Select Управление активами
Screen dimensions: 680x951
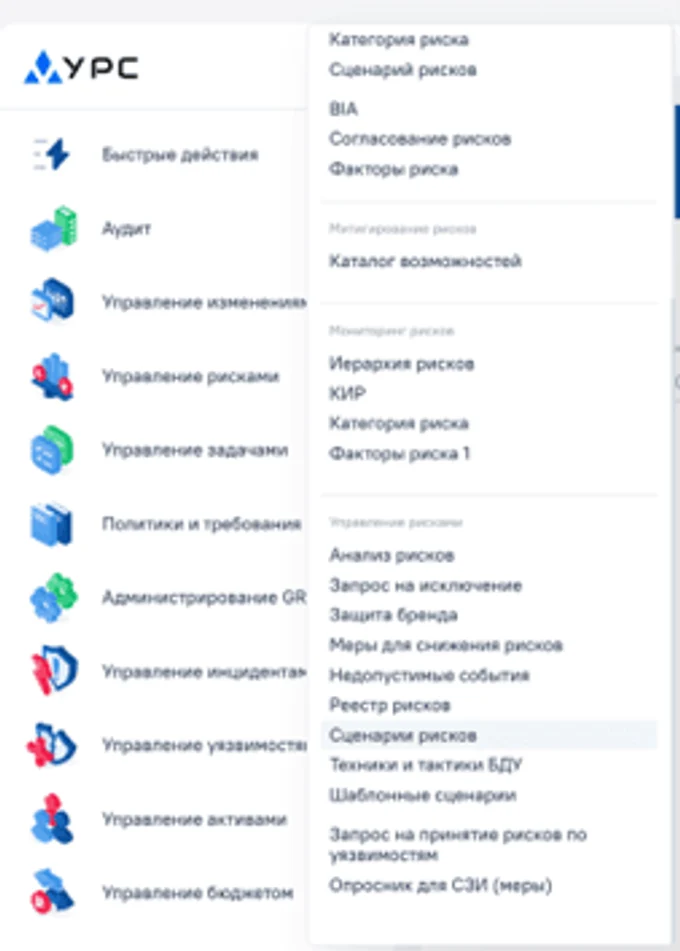[194, 819]
